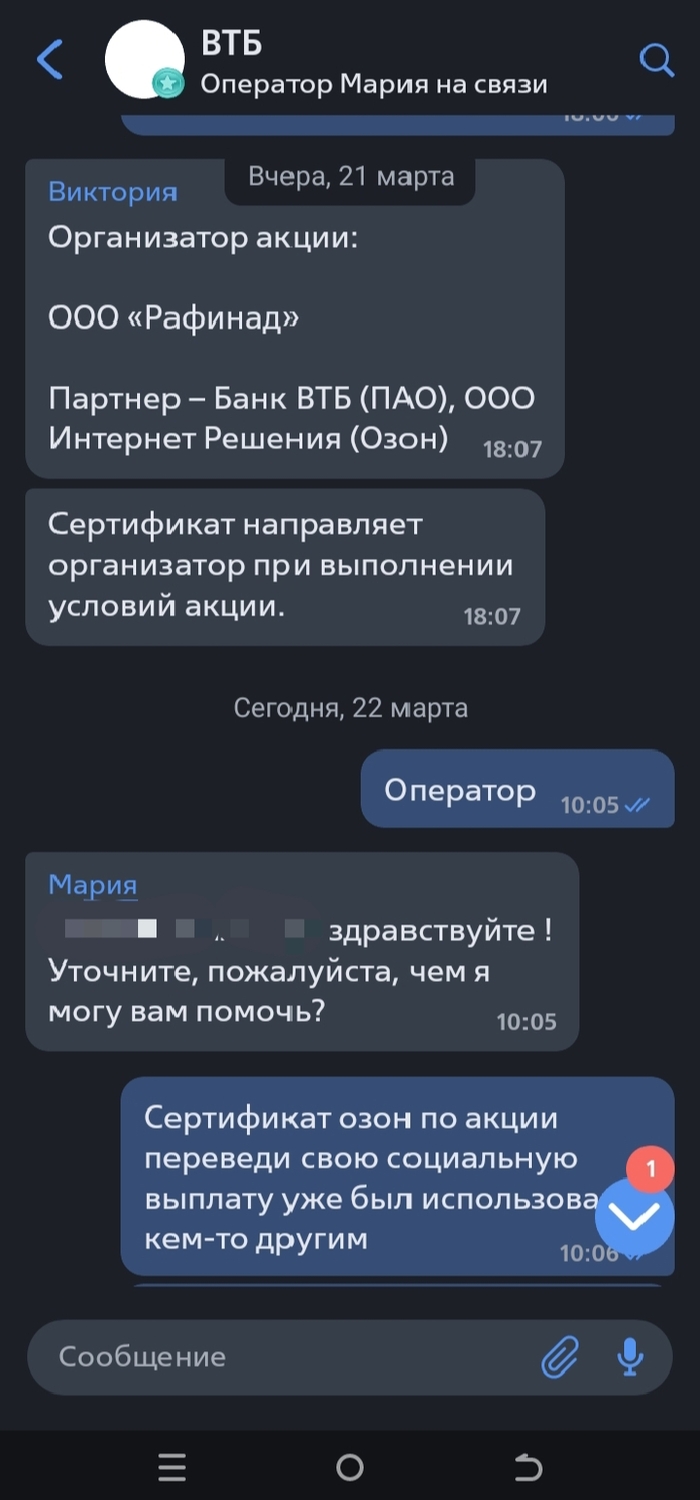Screen dimensions: 700x1500
Task: Search within the ВТБ chat
Action: click(656, 60)
